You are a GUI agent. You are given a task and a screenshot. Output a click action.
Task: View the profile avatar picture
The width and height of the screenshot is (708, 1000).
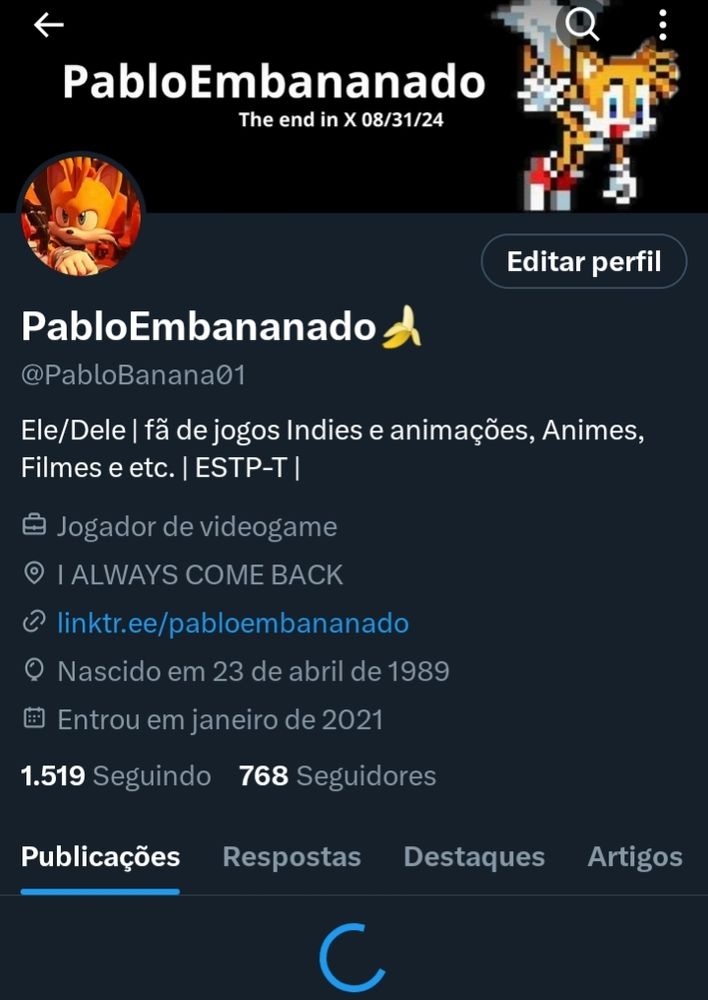81,216
